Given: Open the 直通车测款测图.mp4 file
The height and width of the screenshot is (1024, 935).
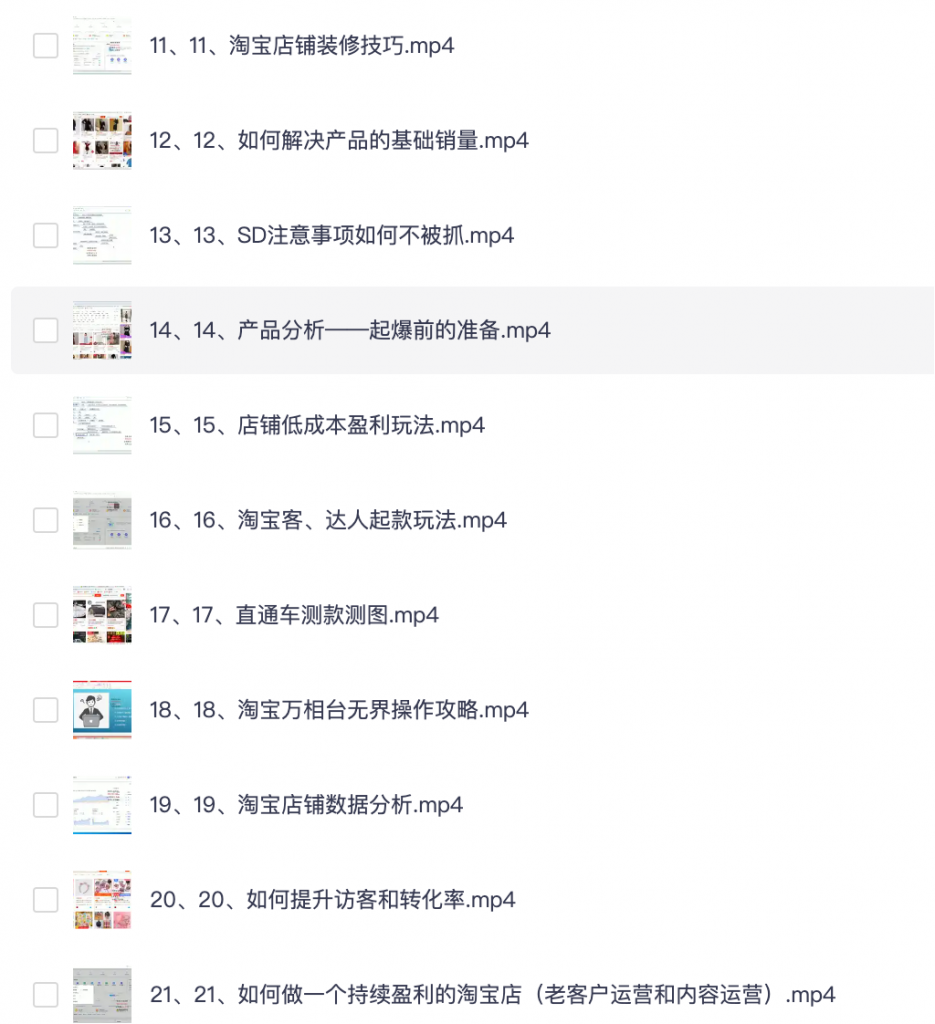Looking at the screenshot, I should point(294,616).
